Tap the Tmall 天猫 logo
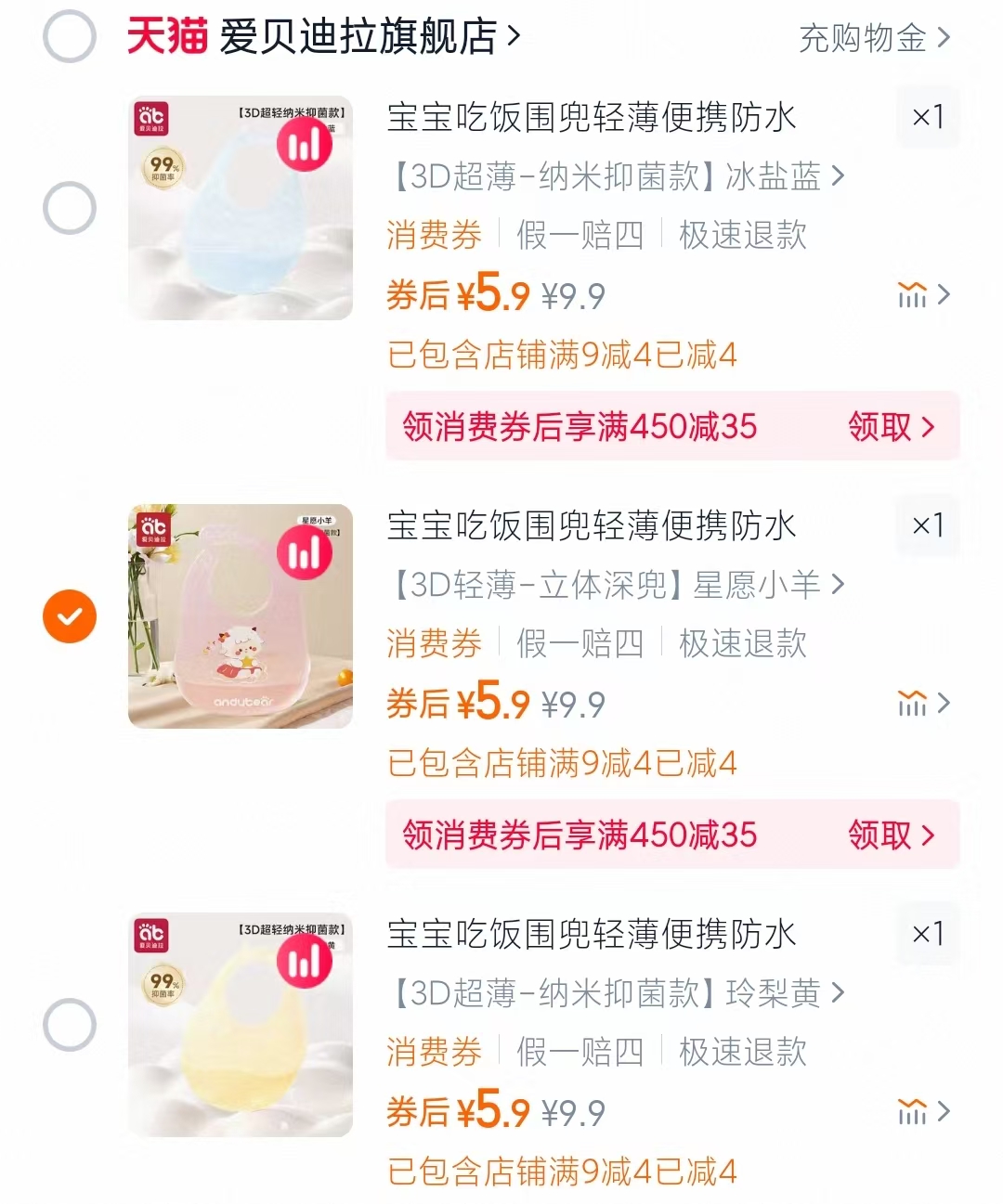The height and width of the screenshot is (1204, 1003). click(165, 37)
